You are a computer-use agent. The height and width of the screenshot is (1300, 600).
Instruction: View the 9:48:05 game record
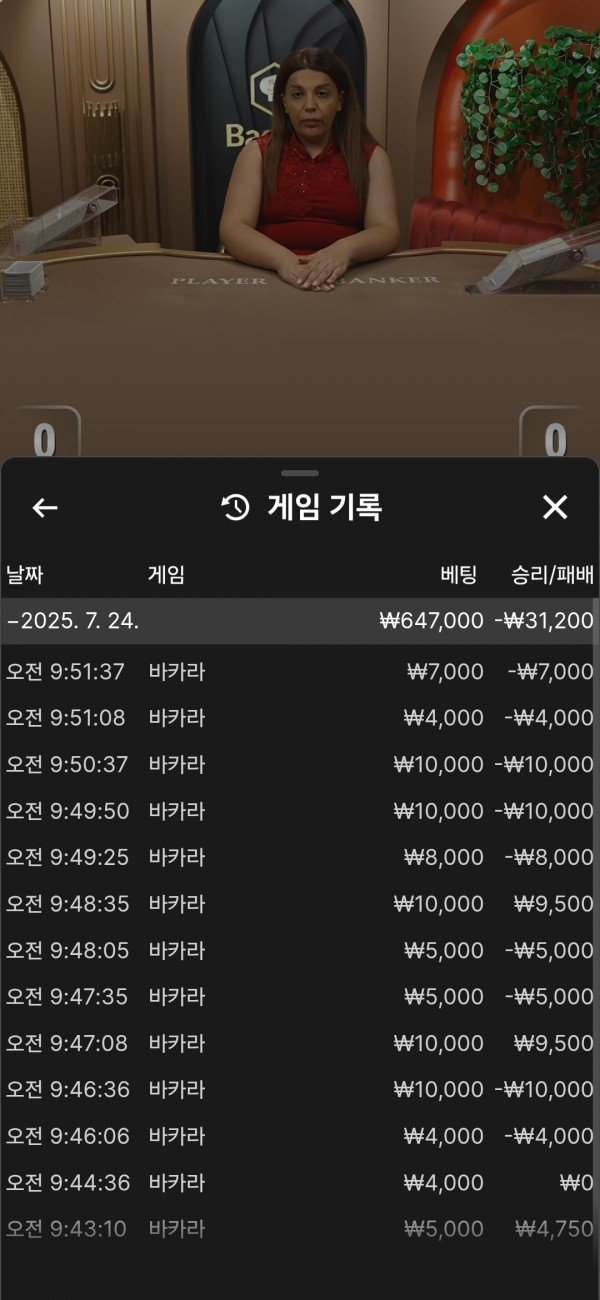(300, 950)
